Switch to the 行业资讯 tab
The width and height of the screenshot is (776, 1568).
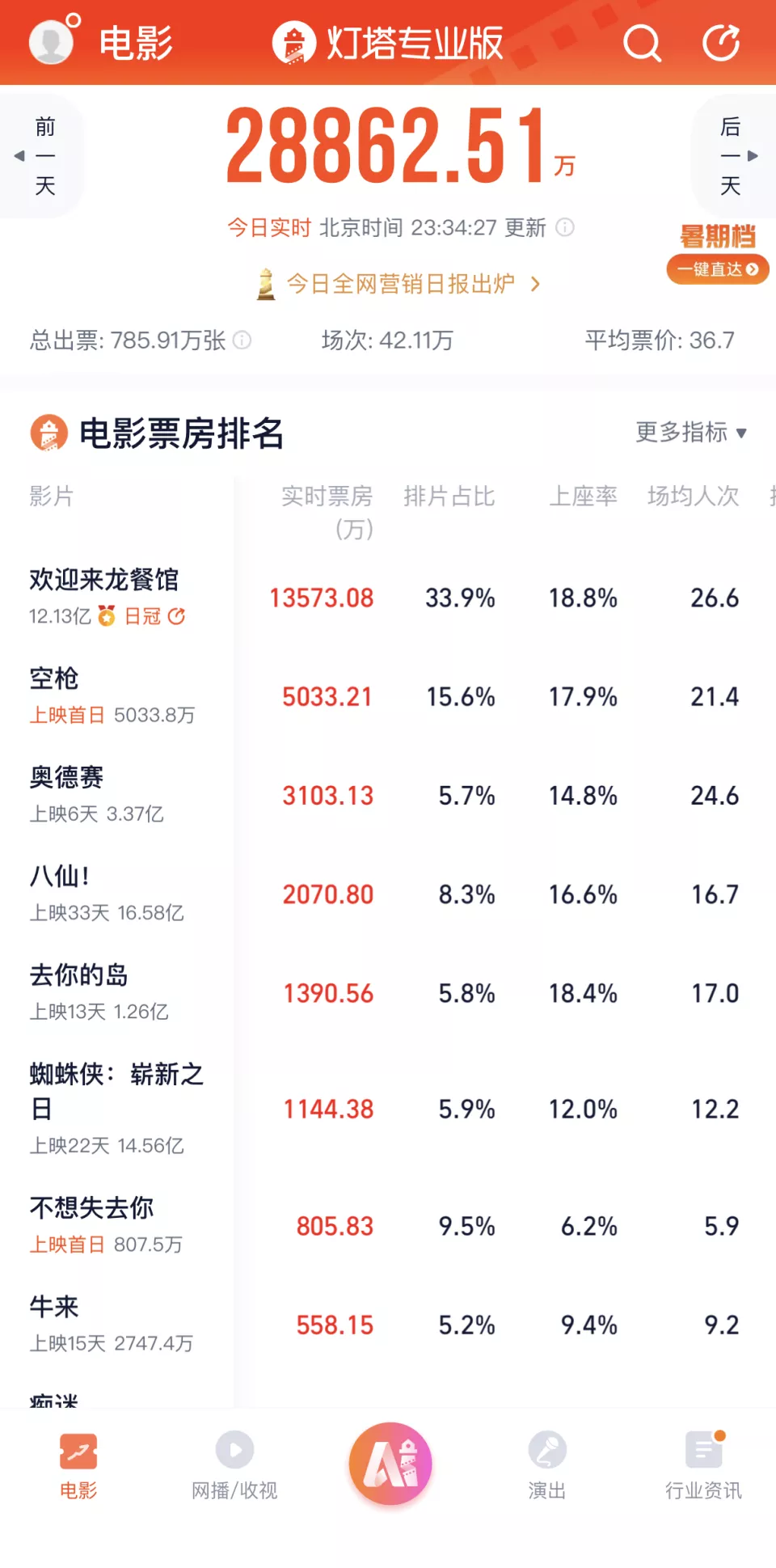[x=703, y=1466]
